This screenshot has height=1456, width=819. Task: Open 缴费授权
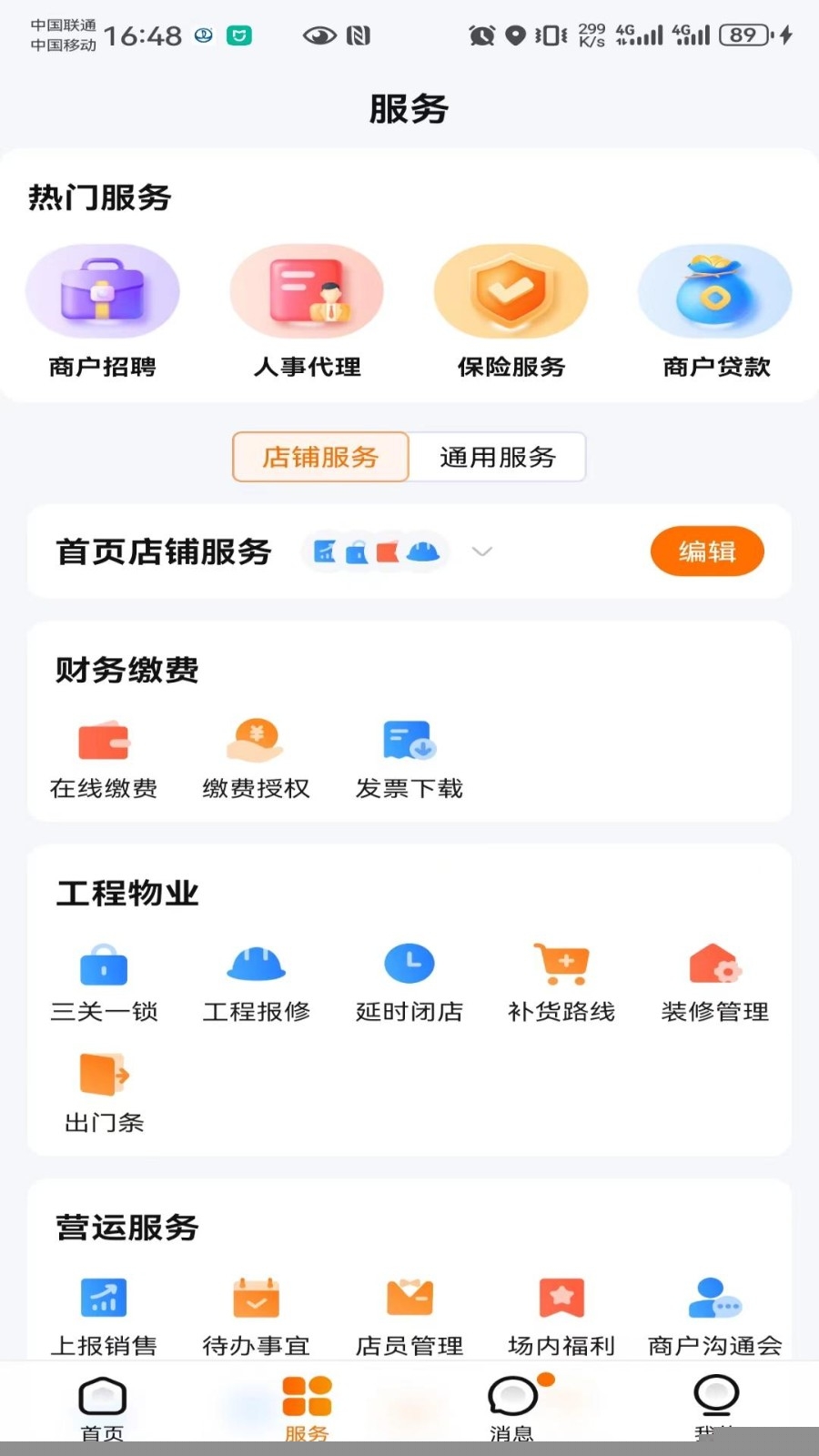tap(256, 760)
